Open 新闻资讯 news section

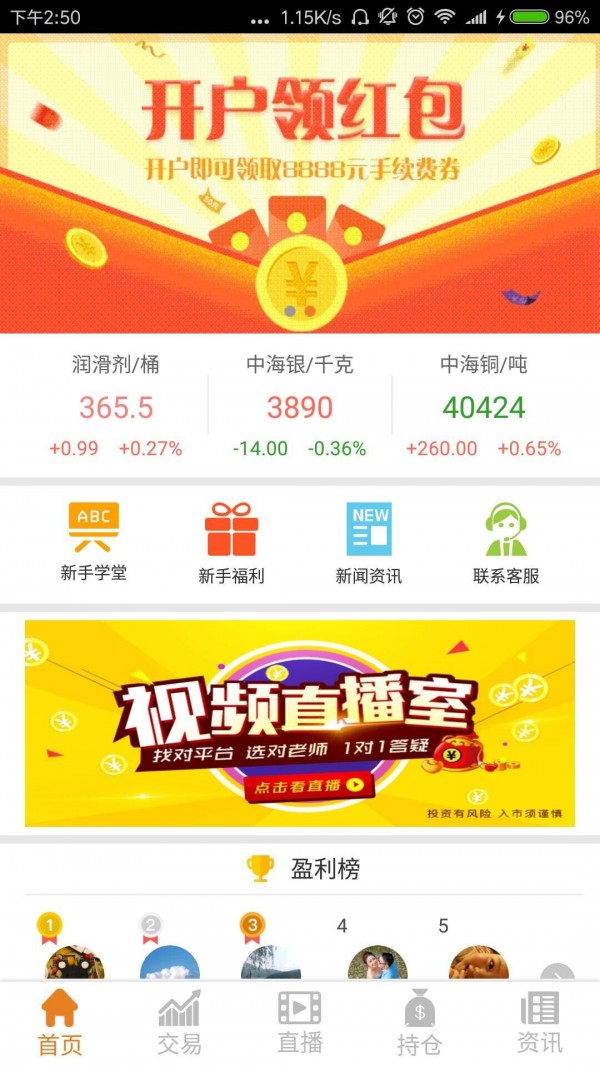coord(368,542)
